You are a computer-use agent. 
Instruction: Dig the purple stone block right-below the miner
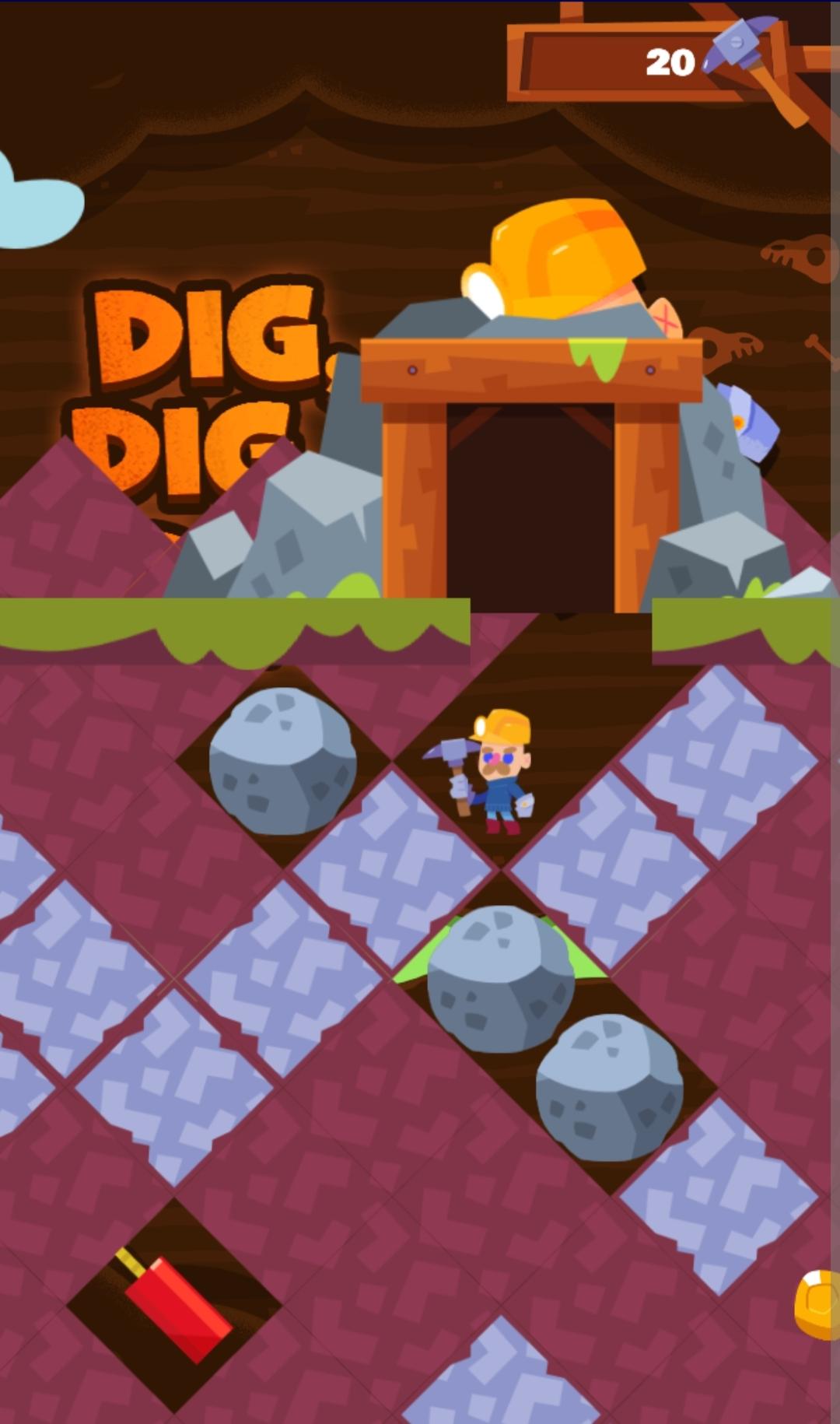coord(609,868)
